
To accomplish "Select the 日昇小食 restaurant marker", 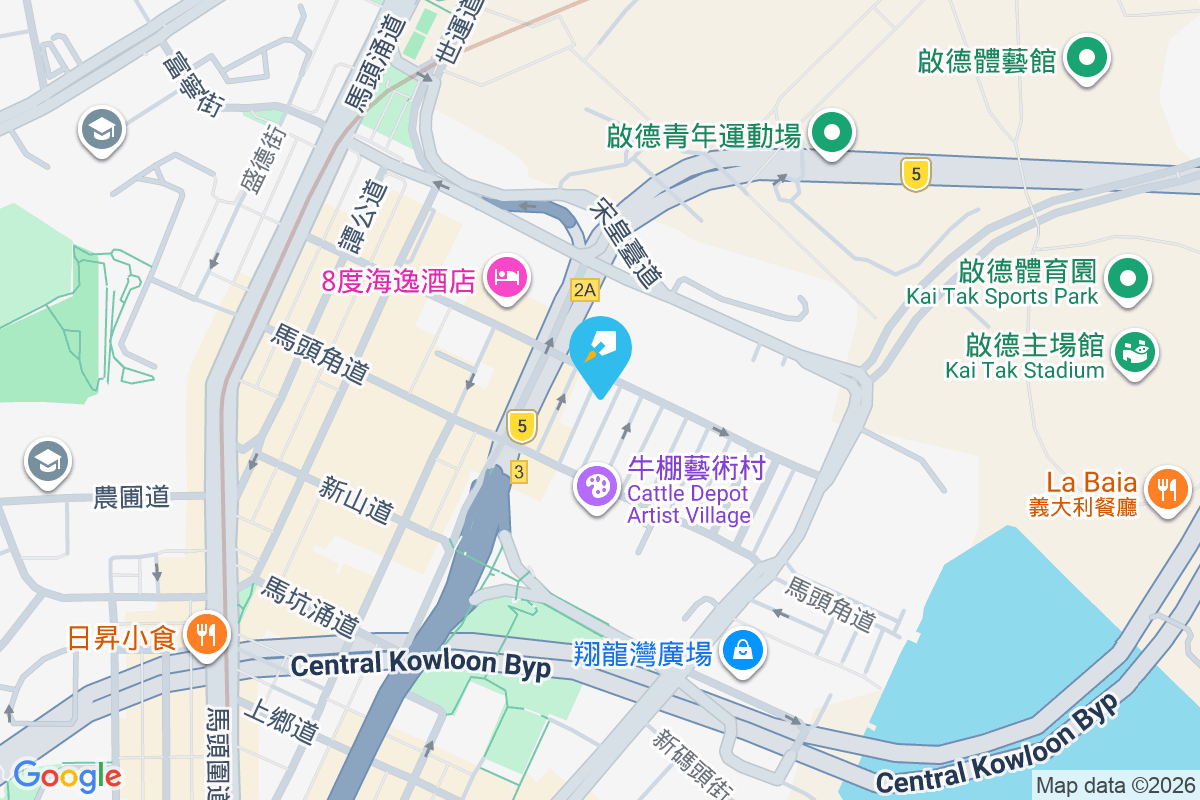I will (x=207, y=633).
